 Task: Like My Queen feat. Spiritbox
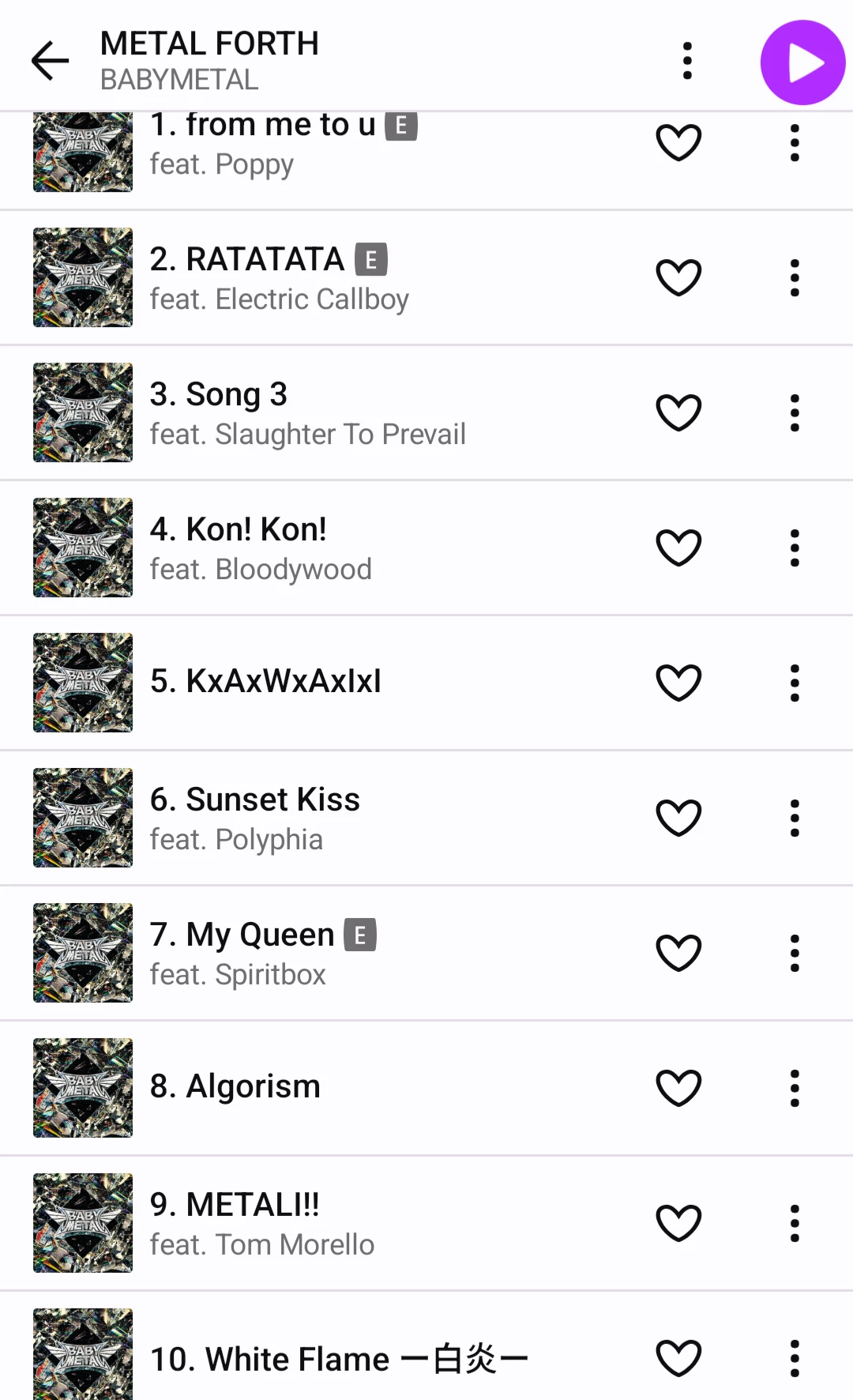click(x=678, y=954)
